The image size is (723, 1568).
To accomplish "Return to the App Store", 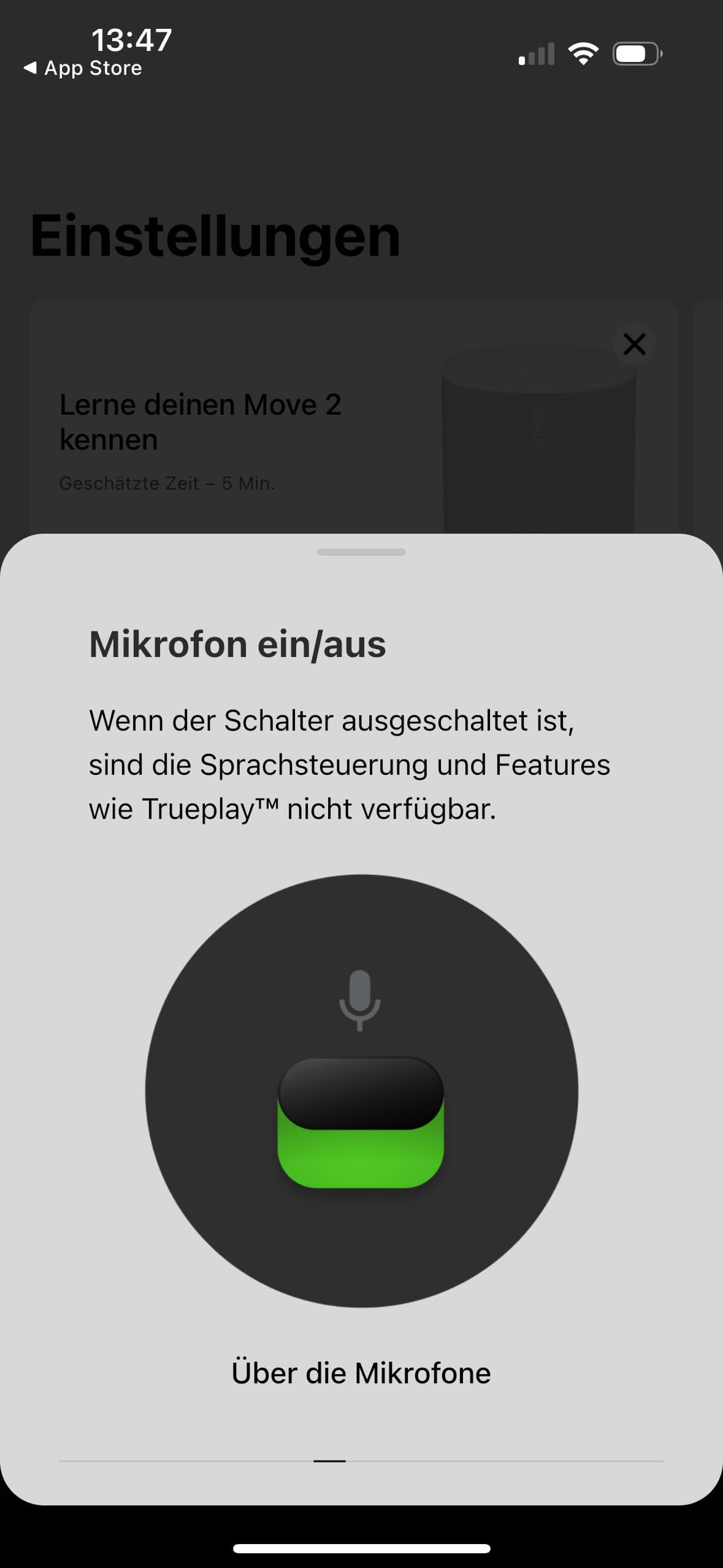I will pos(83,68).
